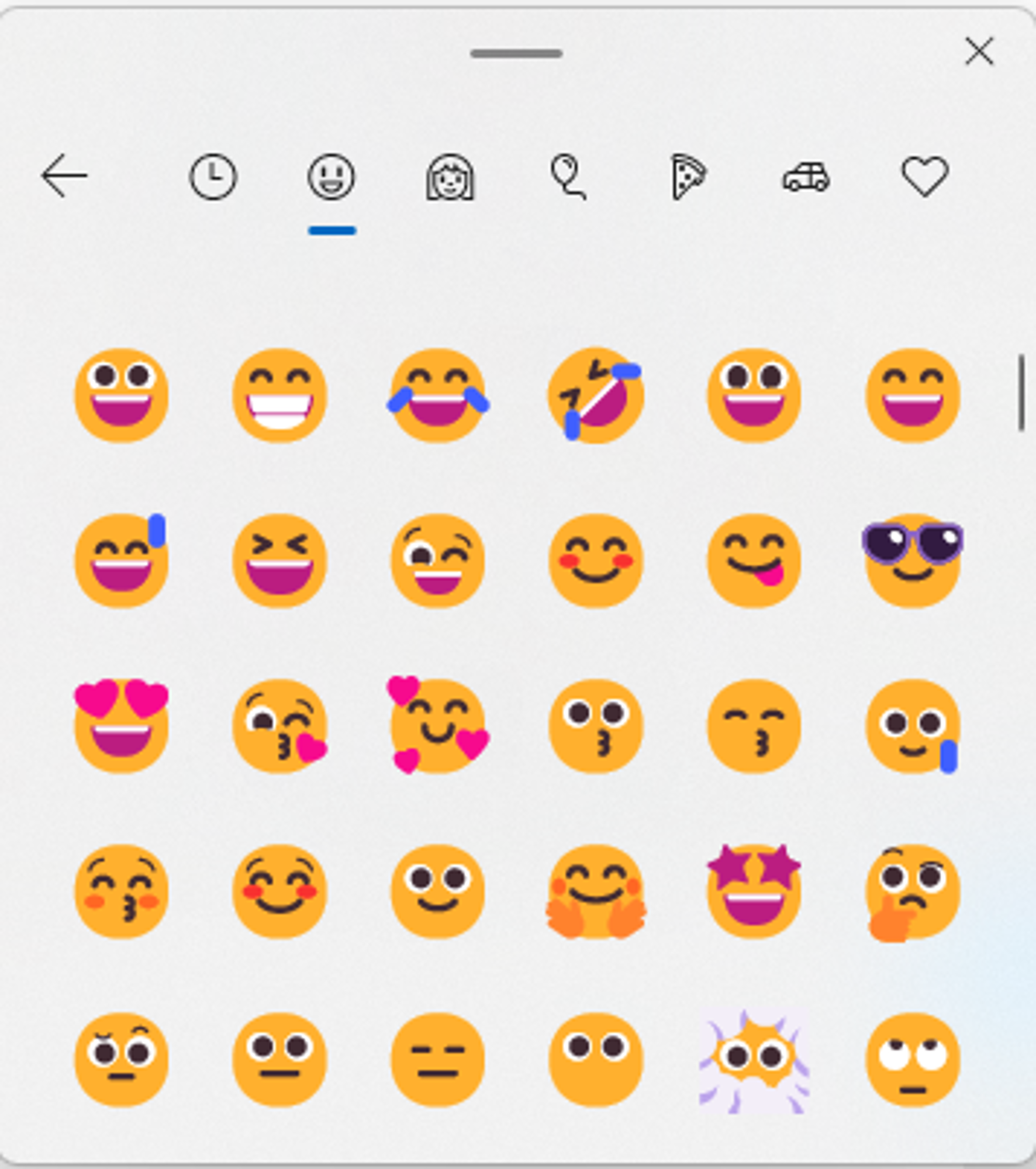Pick the hugging face emoji
1036x1169 pixels.
[x=596, y=891]
